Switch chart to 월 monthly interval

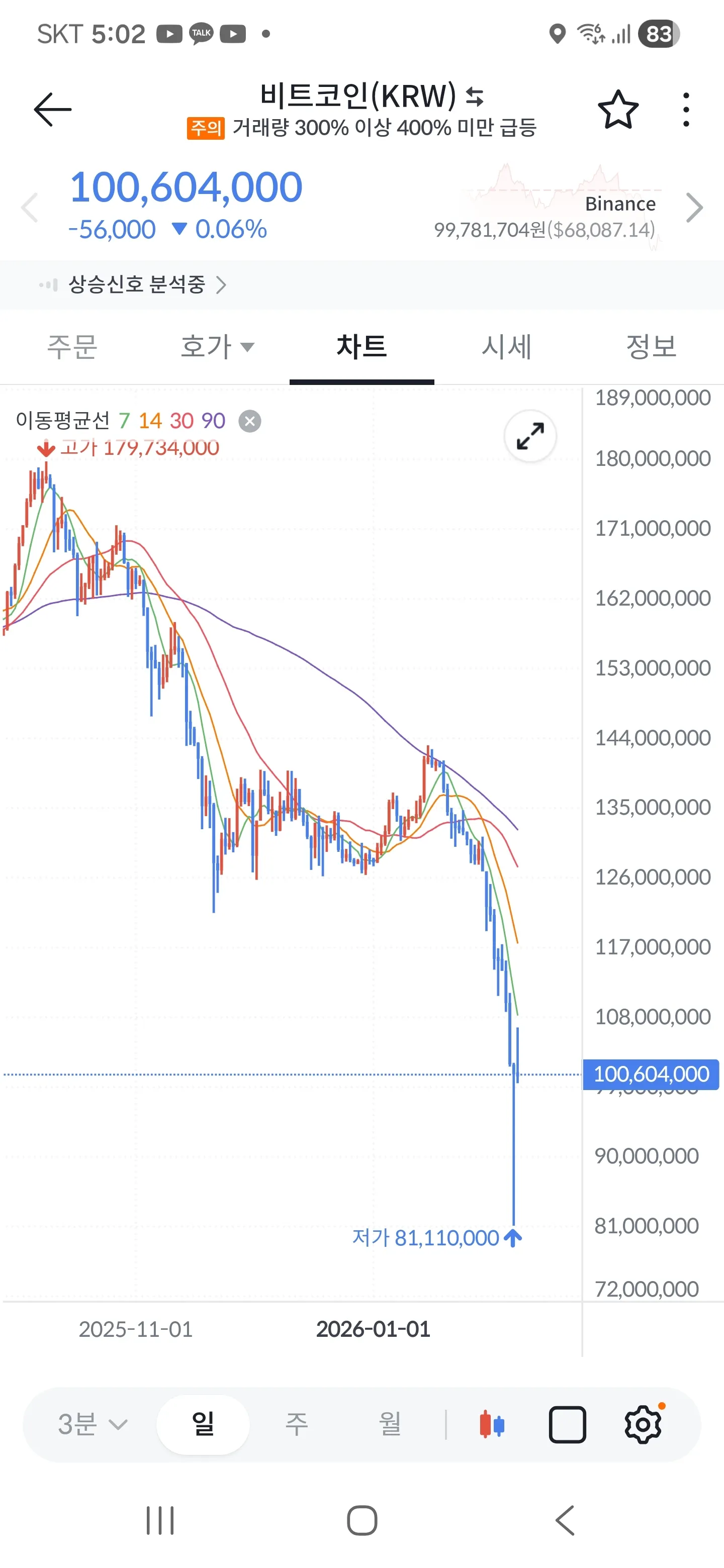[x=390, y=1424]
